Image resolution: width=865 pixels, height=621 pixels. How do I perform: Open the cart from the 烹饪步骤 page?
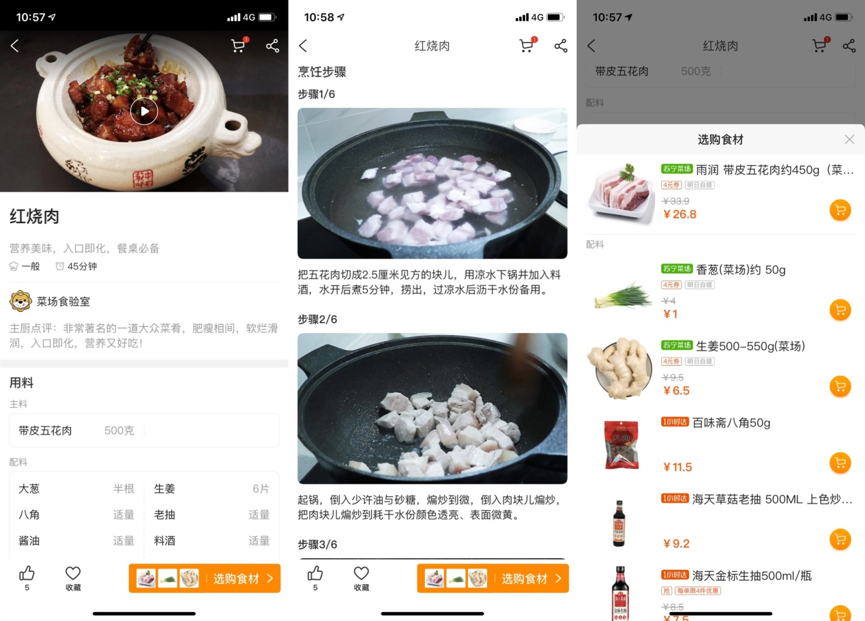pos(527,46)
